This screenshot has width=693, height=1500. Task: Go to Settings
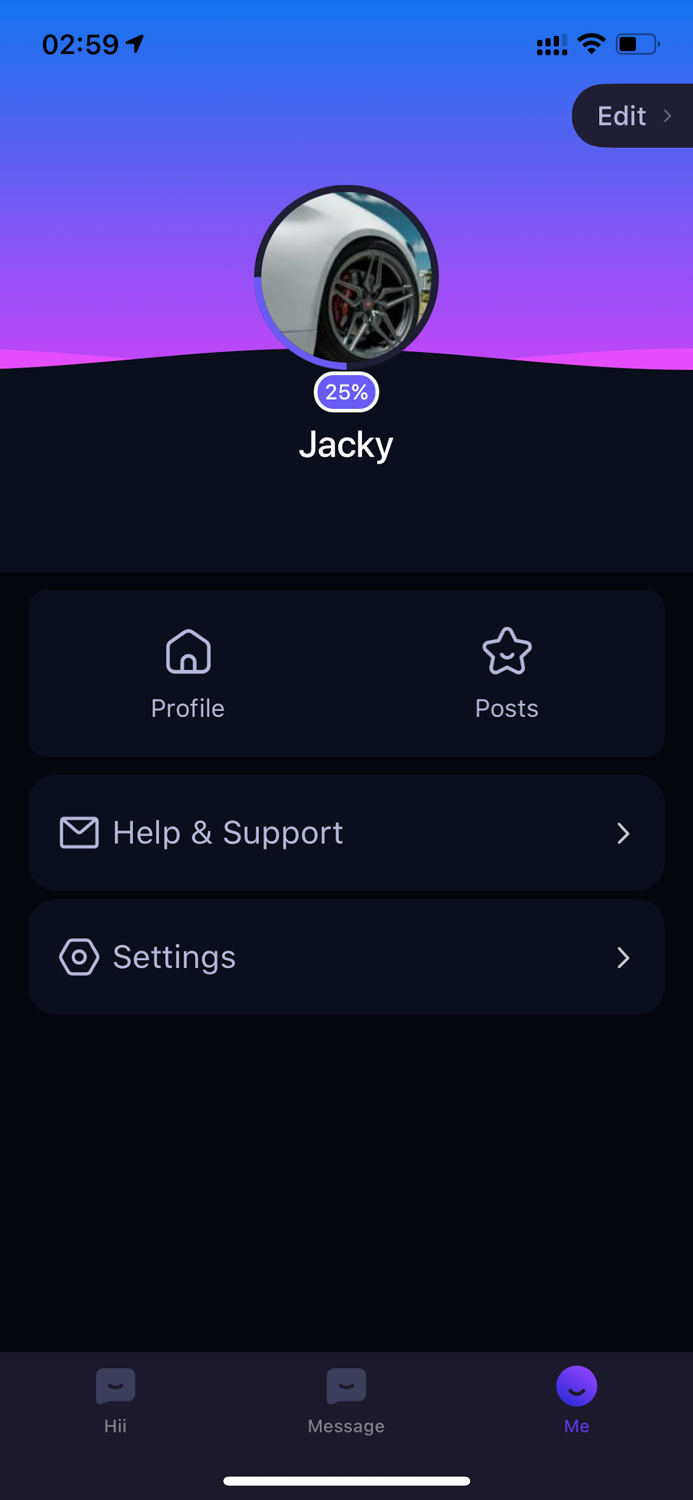346,957
